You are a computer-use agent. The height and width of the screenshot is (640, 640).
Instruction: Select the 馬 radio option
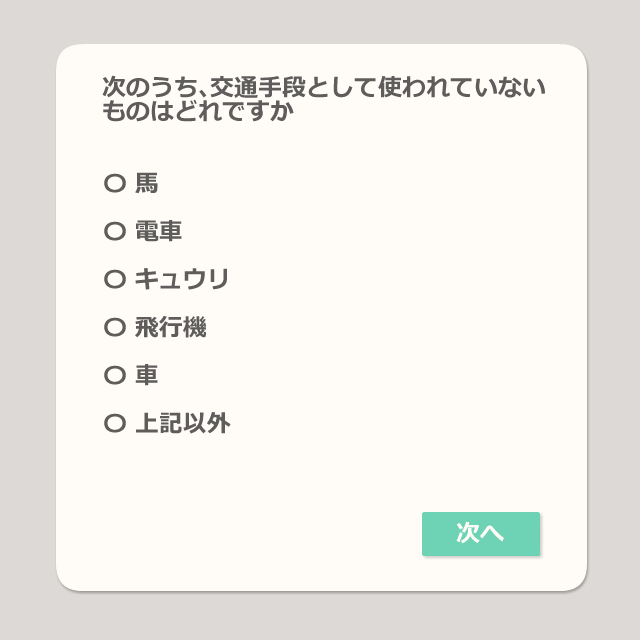(115, 183)
